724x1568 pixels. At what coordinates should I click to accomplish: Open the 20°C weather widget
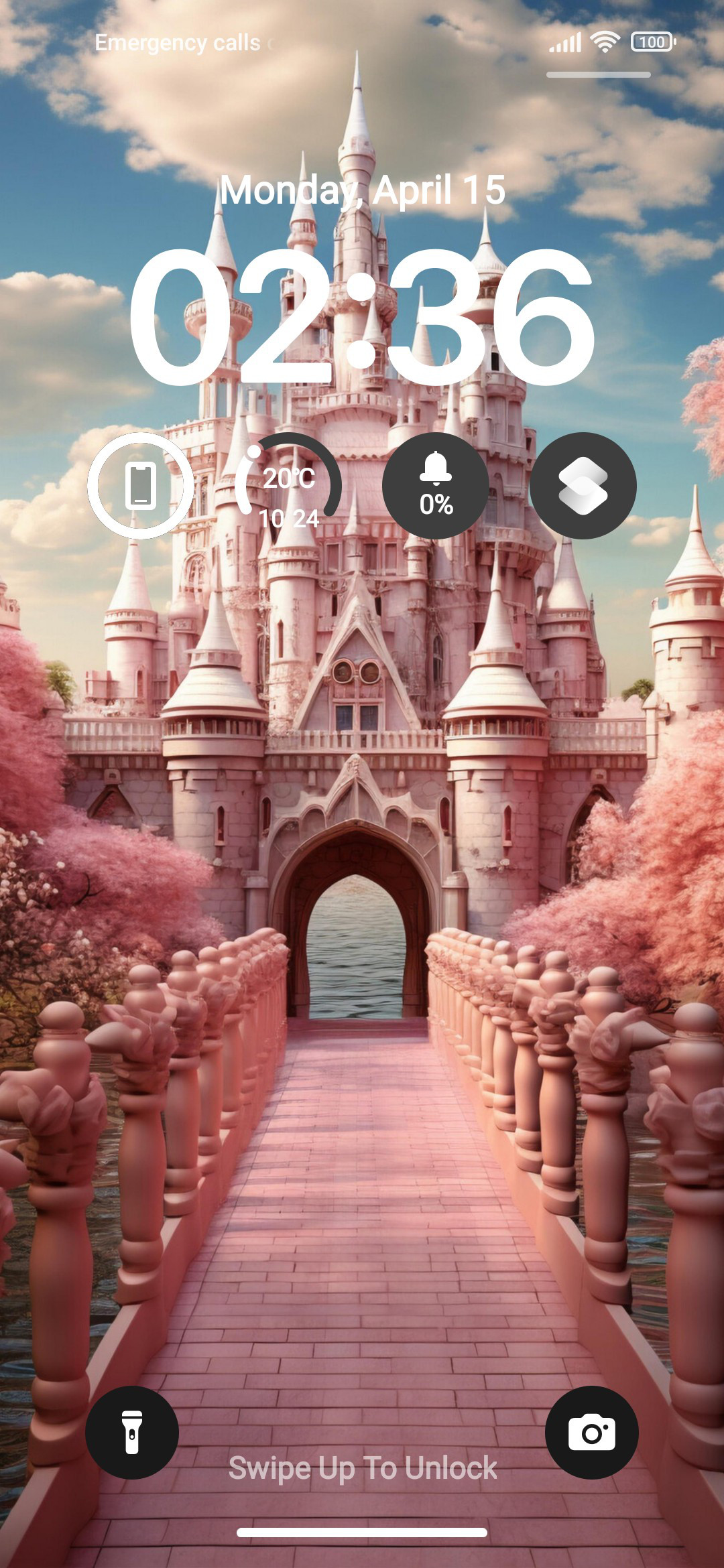pyautogui.click(x=288, y=486)
